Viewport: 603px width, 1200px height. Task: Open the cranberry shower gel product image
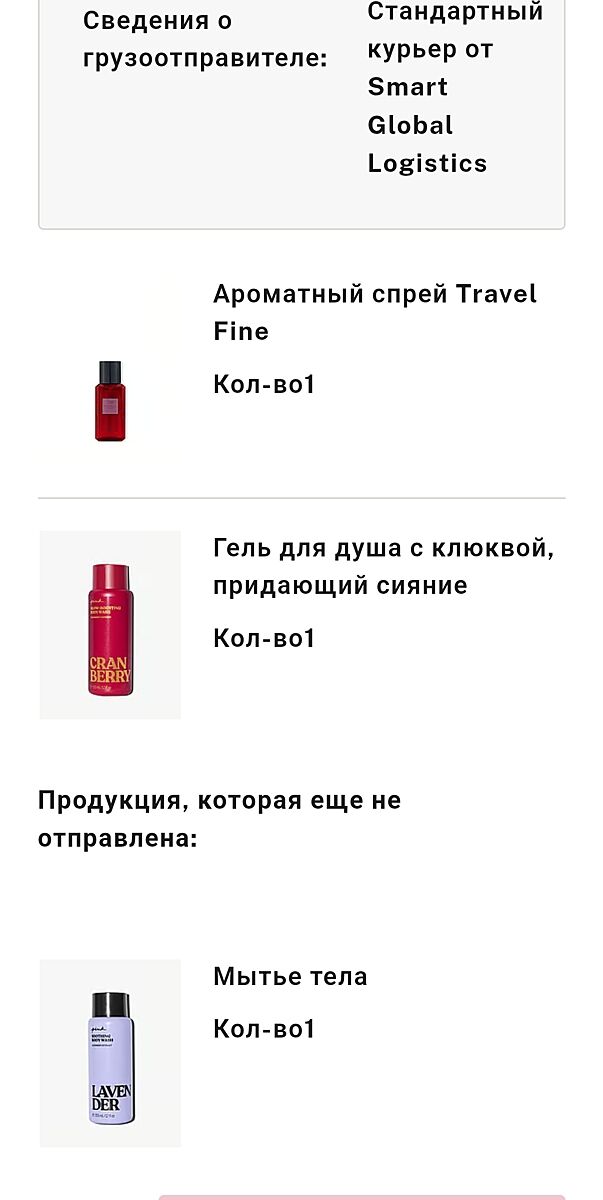tap(110, 626)
